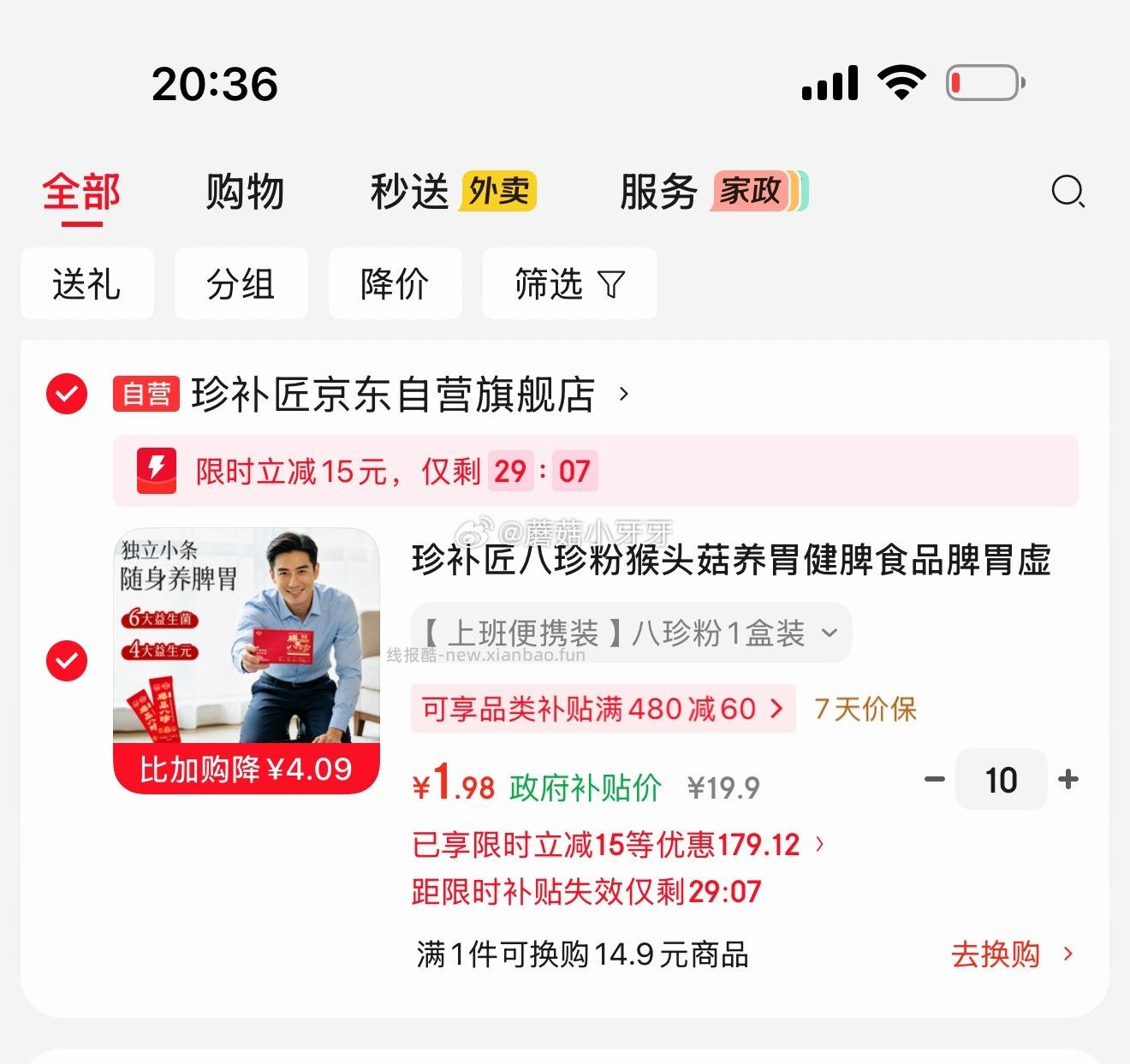Open 珍补匠京东自营旗舰店 store page

[394, 394]
